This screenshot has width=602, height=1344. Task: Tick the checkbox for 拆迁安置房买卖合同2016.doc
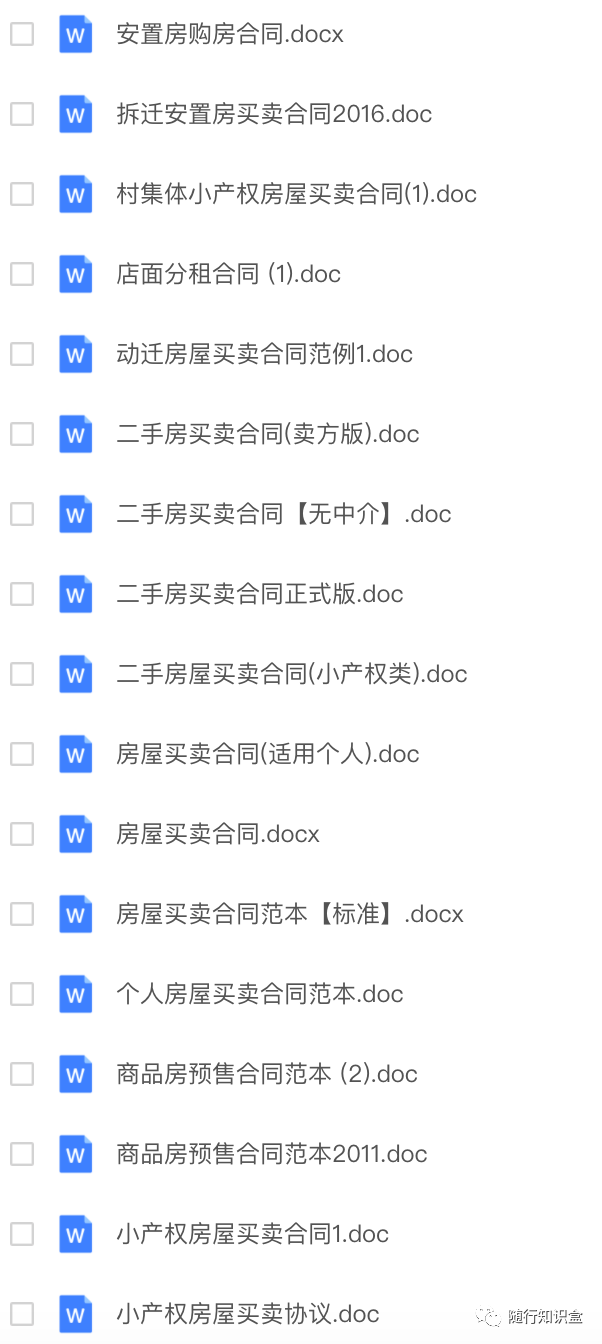click(x=22, y=114)
